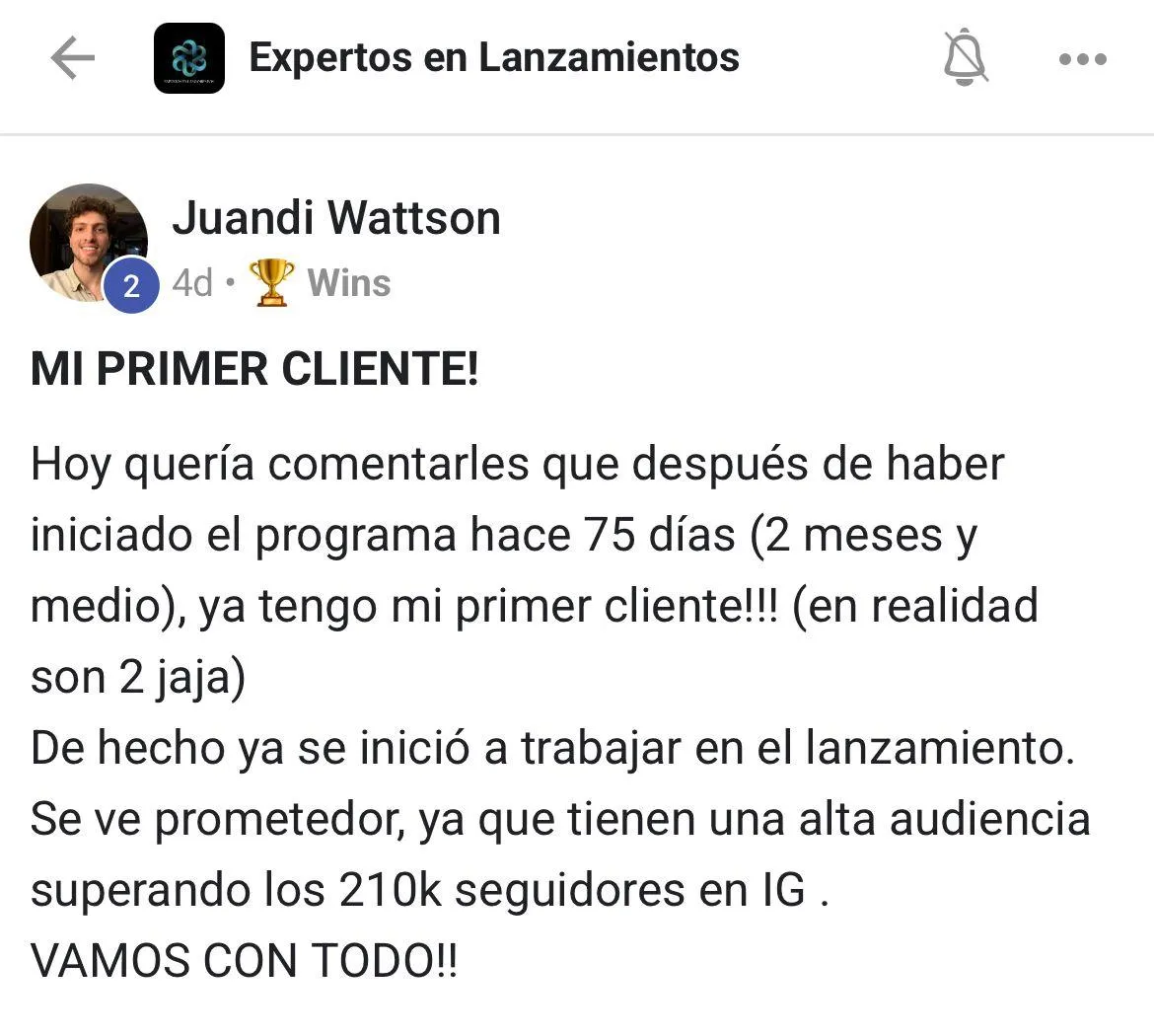View Juandi Wattson's profile picture
1154x1036 pixels.
click(89, 243)
